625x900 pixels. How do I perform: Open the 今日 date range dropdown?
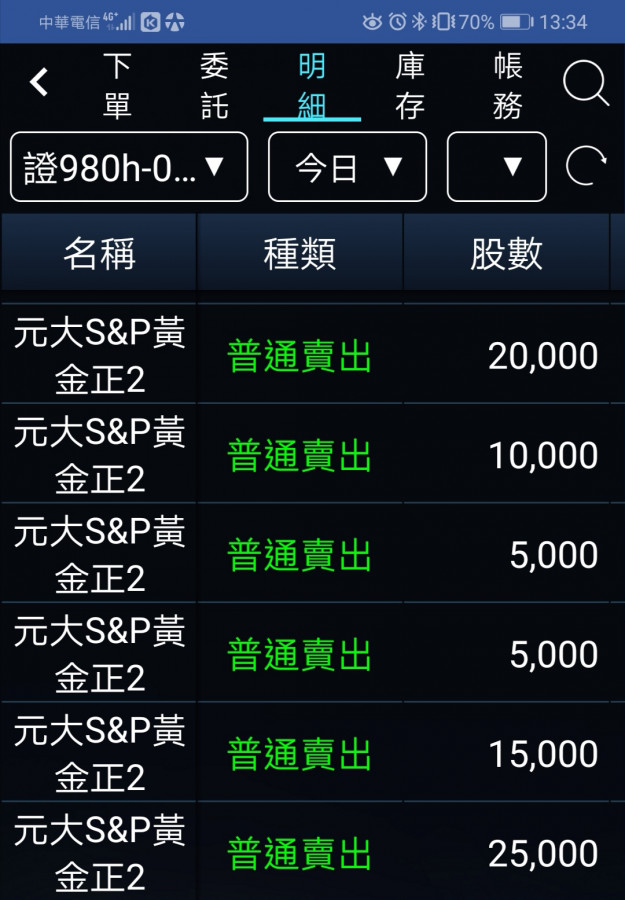pos(347,167)
